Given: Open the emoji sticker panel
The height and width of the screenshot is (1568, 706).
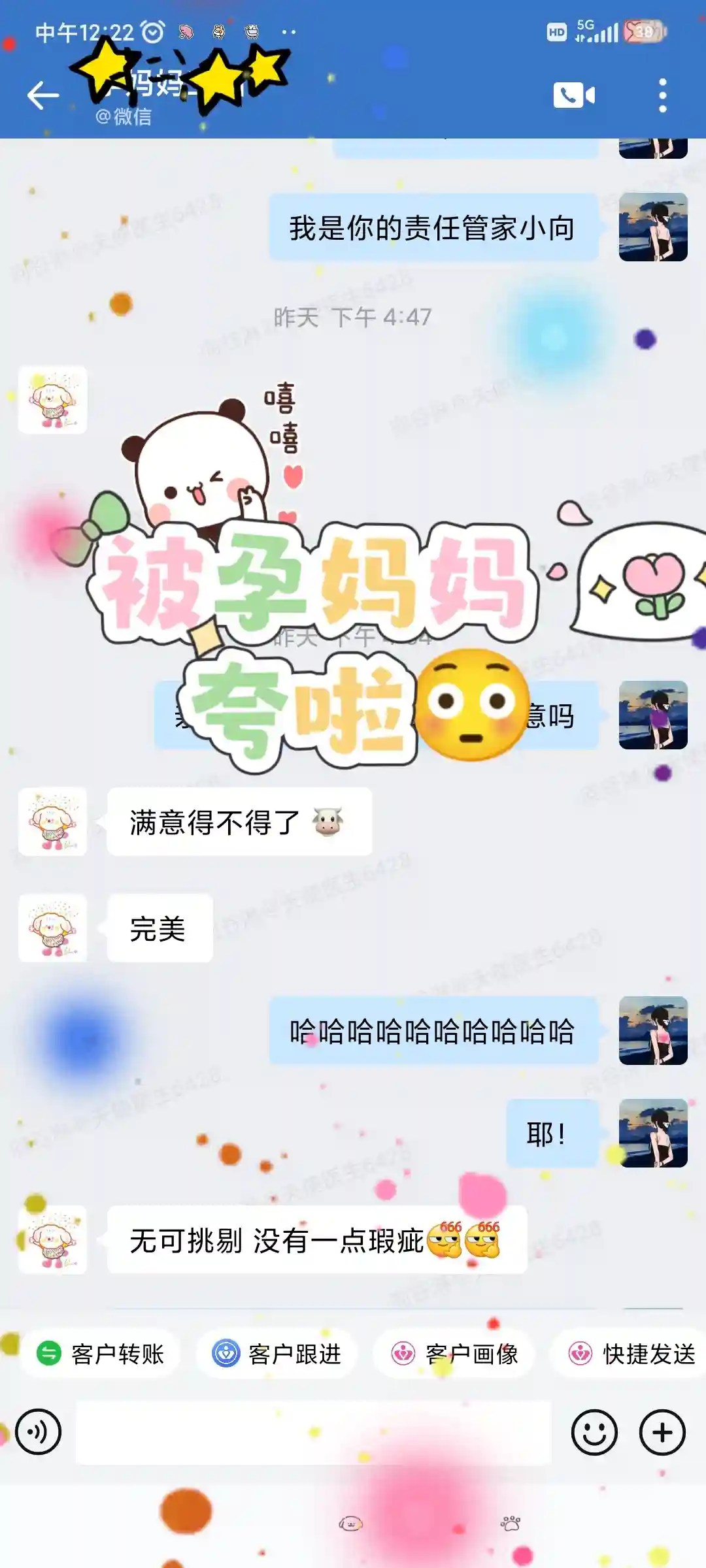Looking at the screenshot, I should coord(594,1432).
